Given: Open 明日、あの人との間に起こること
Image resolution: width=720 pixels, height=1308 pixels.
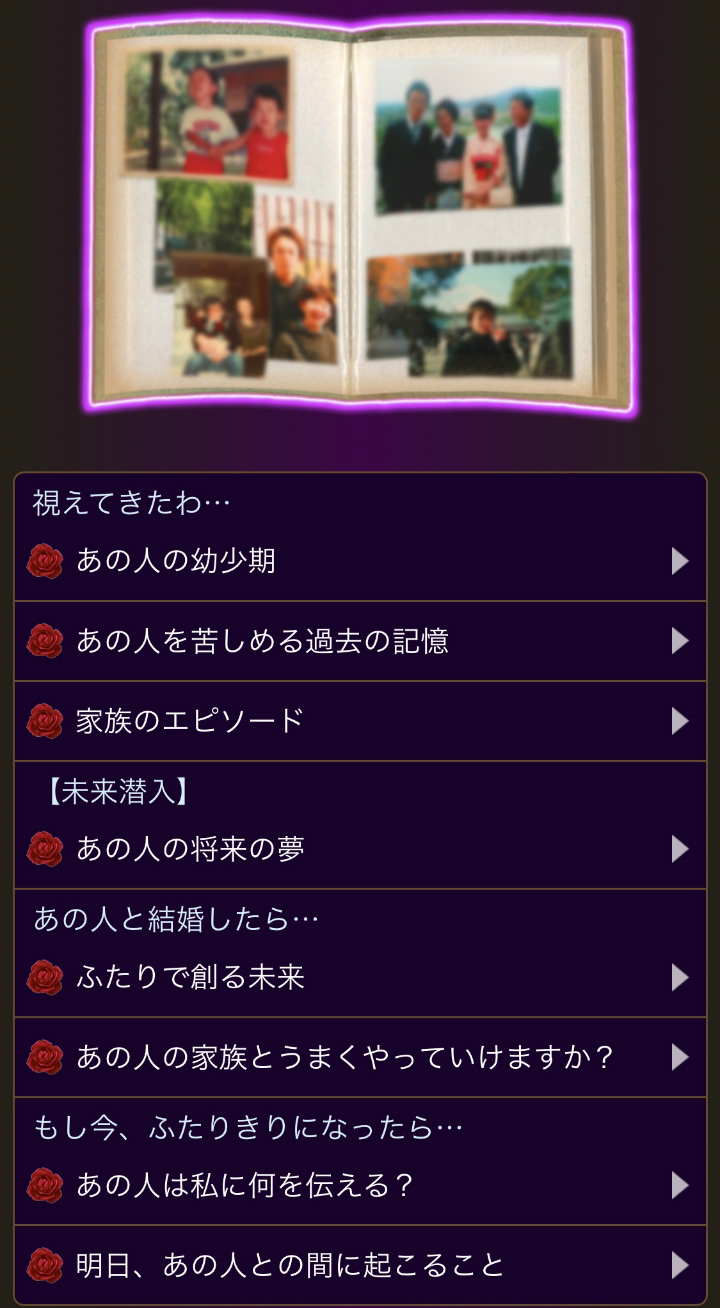Looking at the screenshot, I should (360, 1265).
